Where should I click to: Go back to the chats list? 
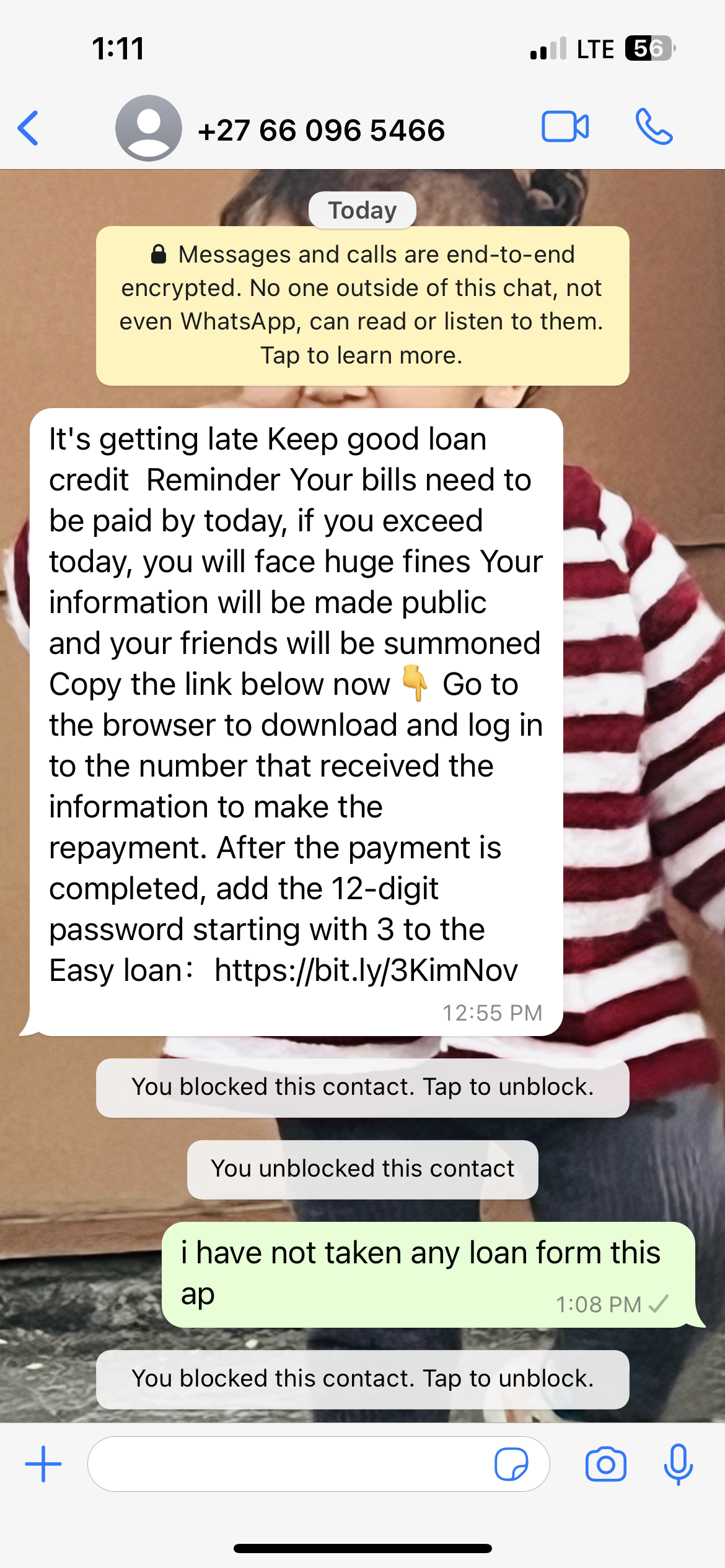click(x=29, y=128)
